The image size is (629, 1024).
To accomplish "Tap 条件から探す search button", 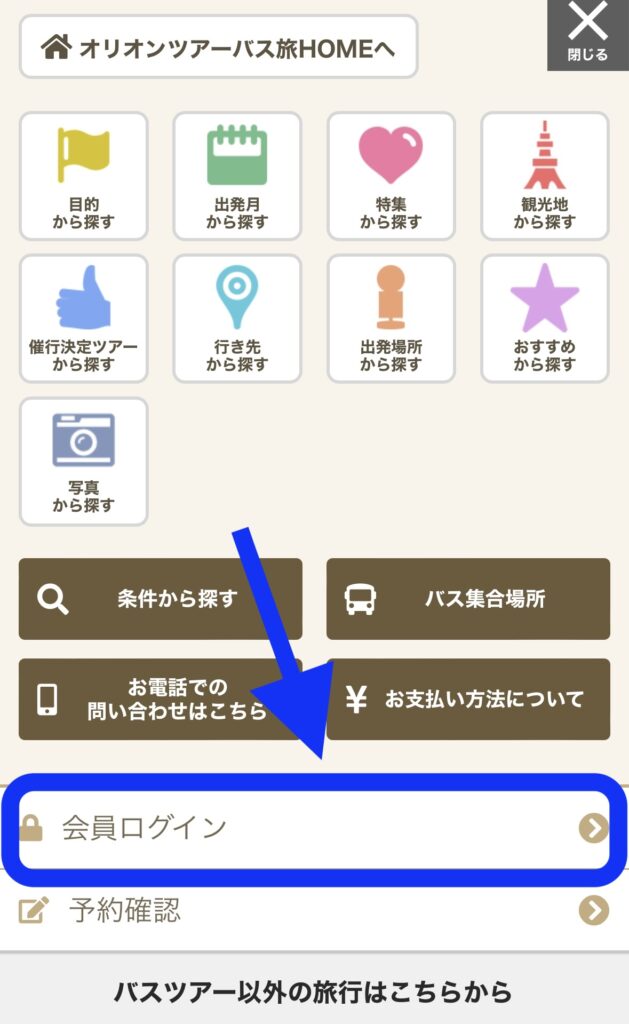I will pyautogui.click(x=161, y=599).
